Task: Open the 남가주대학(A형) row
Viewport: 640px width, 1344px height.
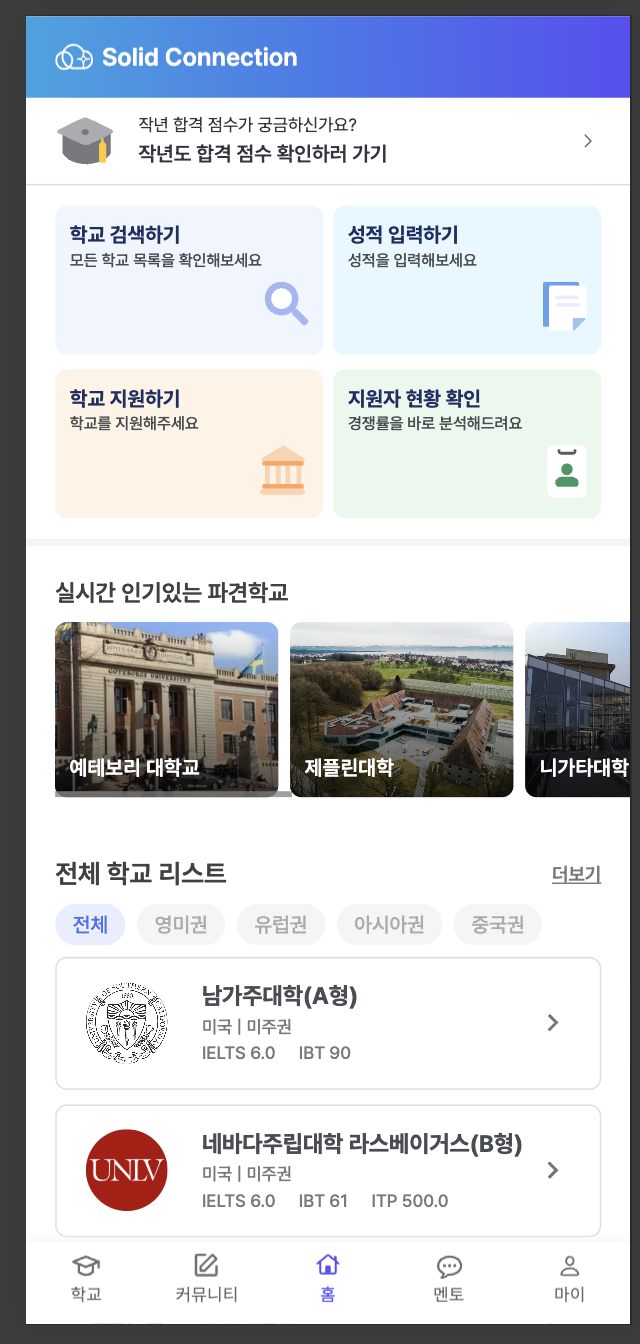Action: coord(327,1023)
